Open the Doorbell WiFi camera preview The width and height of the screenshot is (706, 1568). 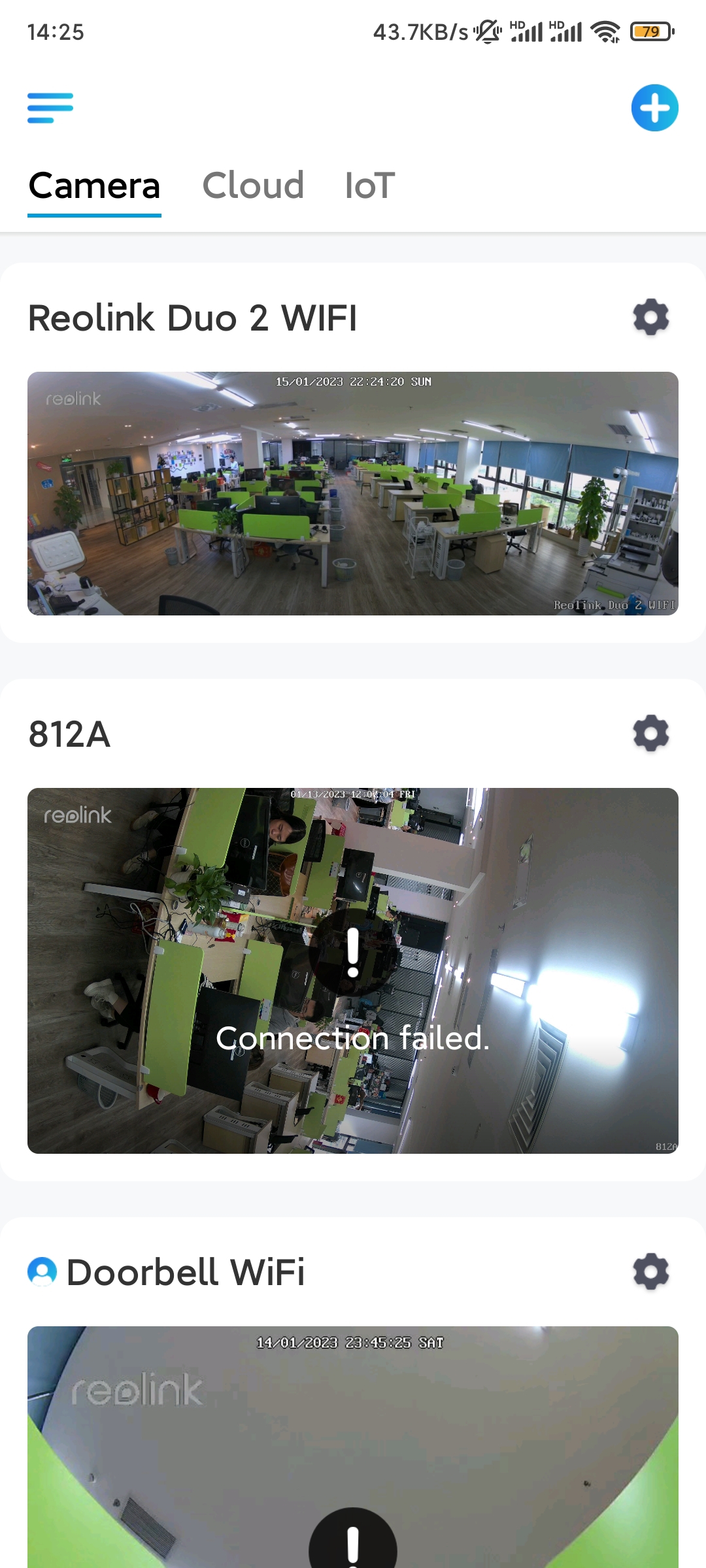[353, 1447]
